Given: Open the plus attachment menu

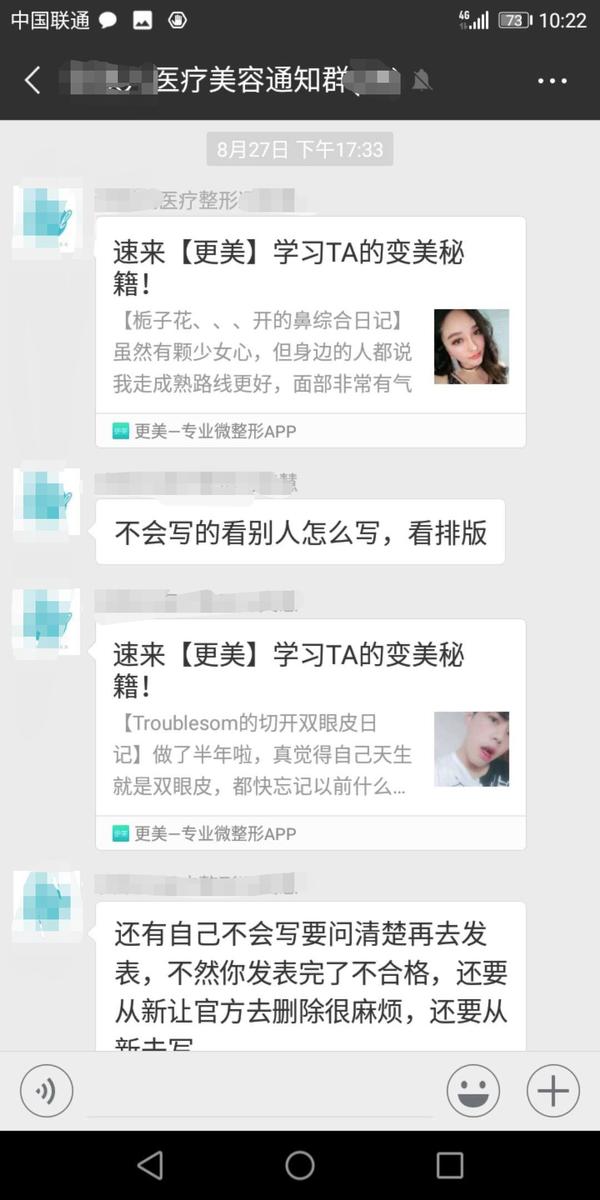Looking at the screenshot, I should (x=553, y=1089).
